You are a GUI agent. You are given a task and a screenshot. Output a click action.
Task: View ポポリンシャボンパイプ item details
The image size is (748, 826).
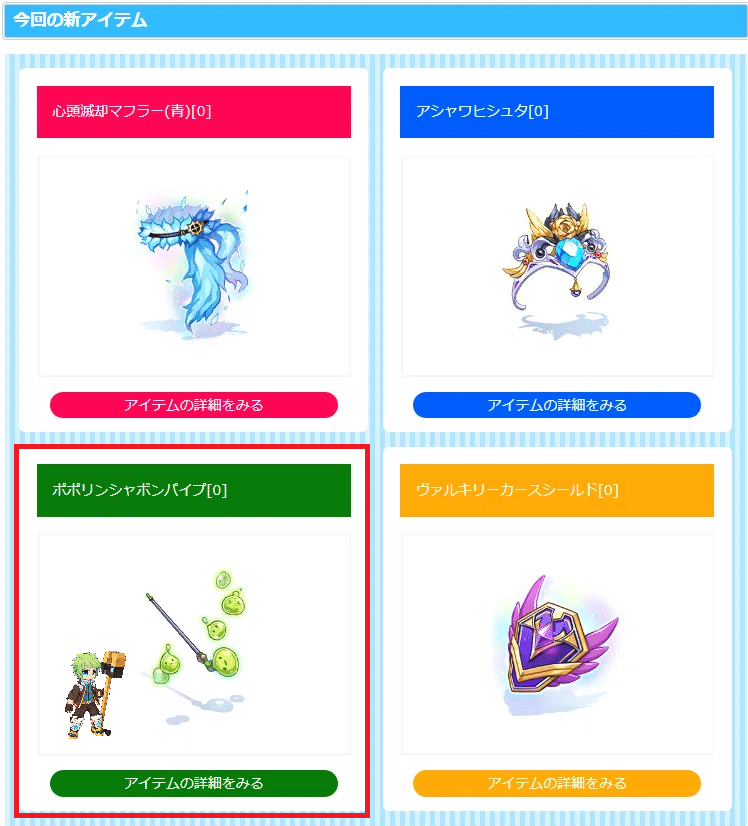[195, 785]
